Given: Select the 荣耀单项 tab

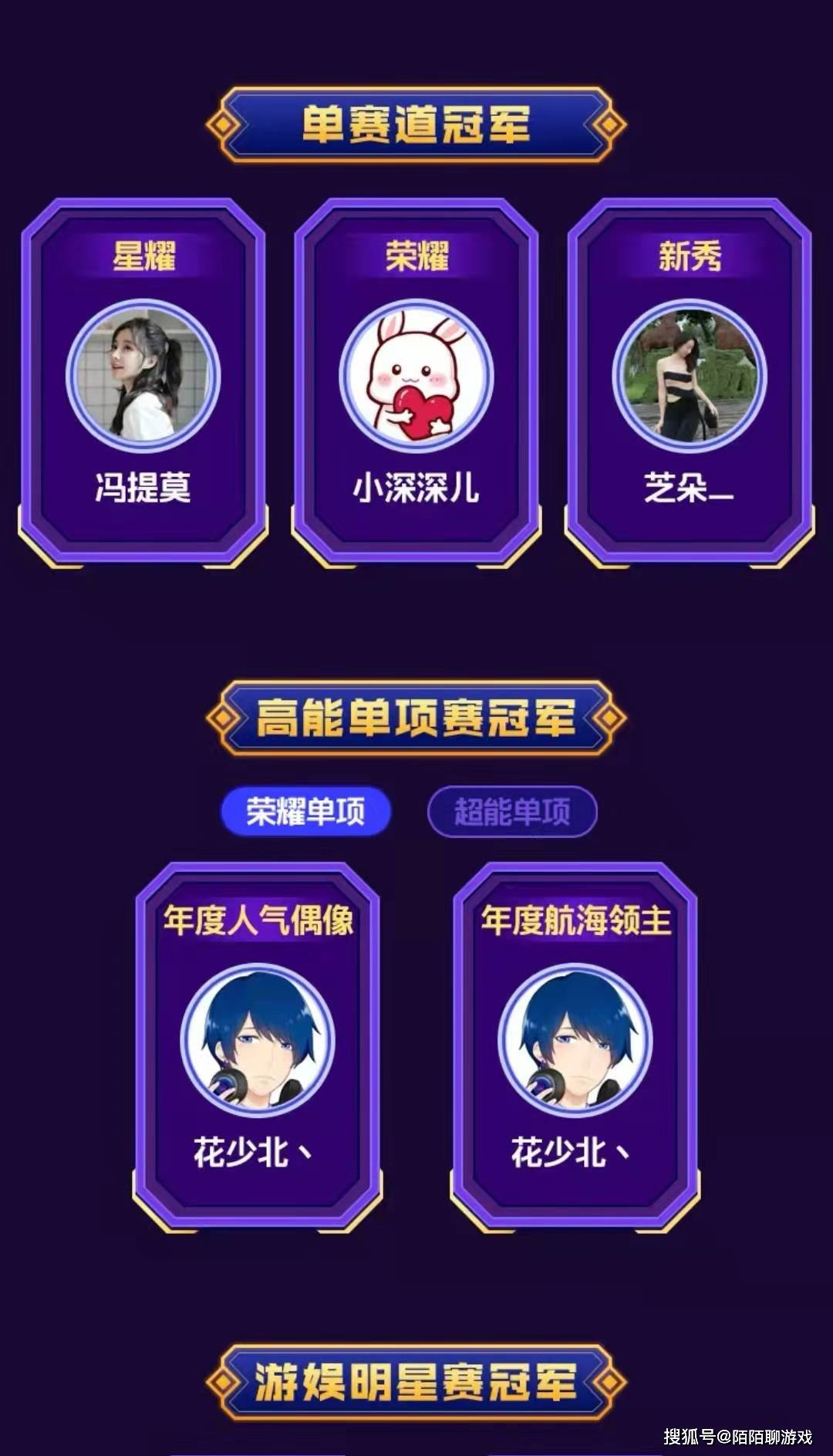Looking at the screenshot, I should click(307, 809).
